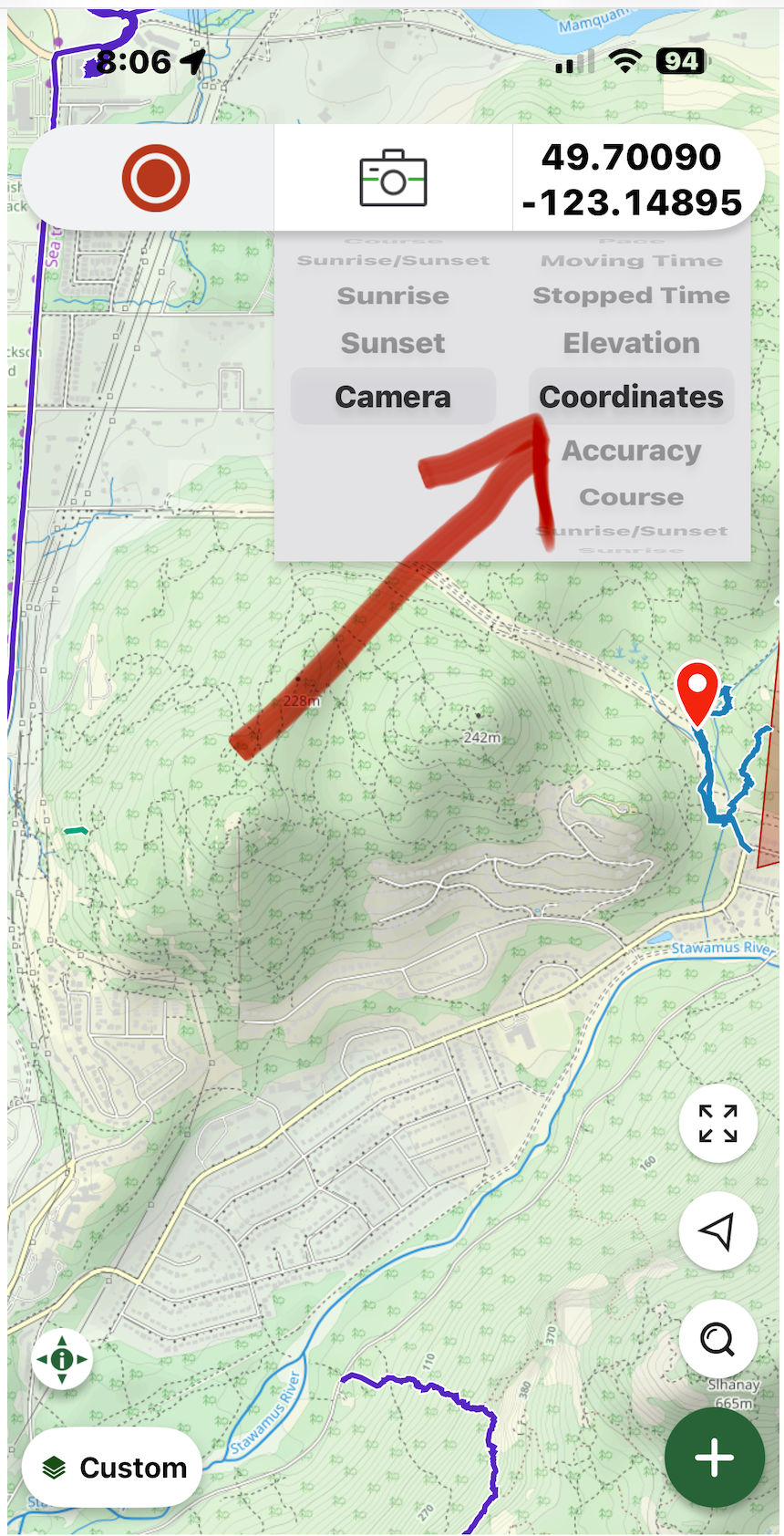Tap the green plus add button
Viewport: 784px width, 1536px height.
tap(714, 1458)
